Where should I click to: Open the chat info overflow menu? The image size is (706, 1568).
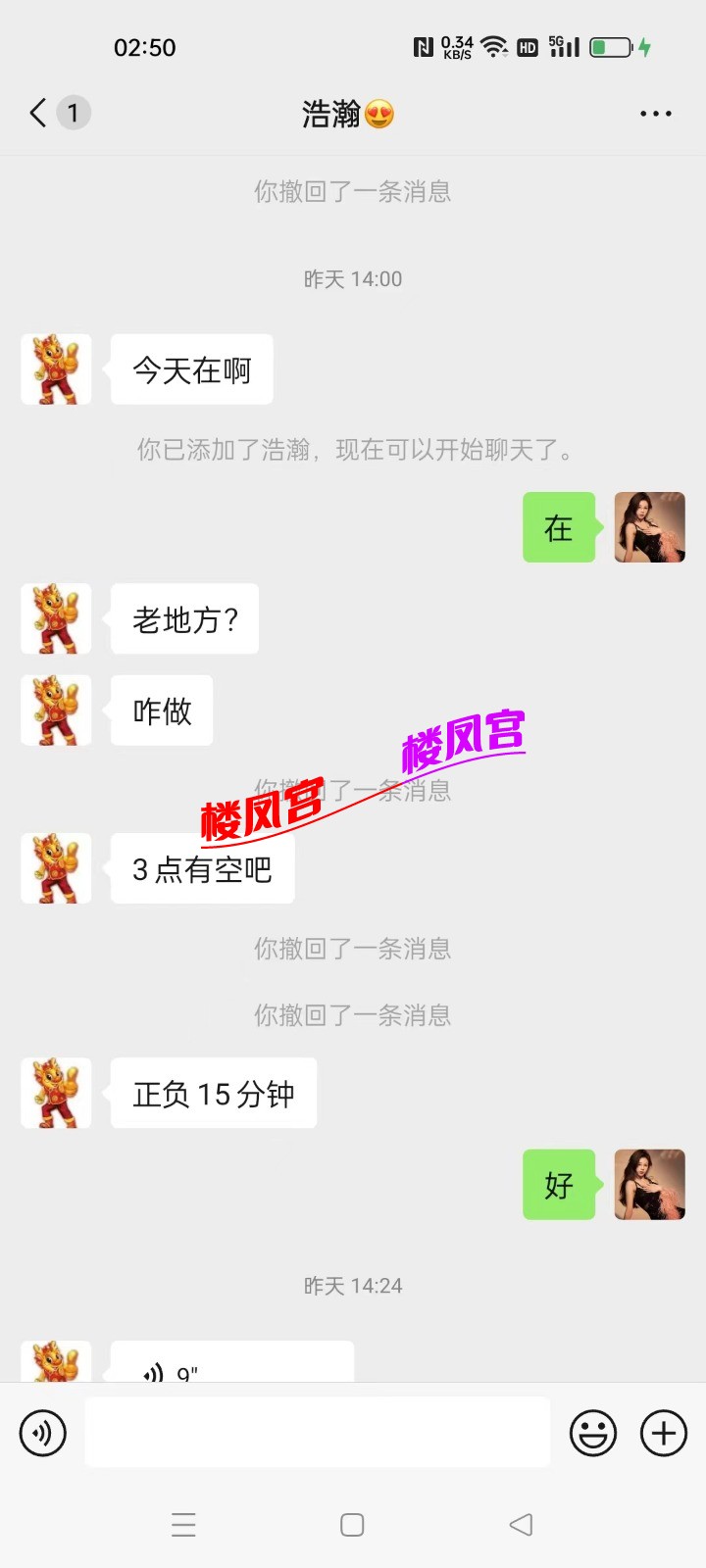[655, 114]
